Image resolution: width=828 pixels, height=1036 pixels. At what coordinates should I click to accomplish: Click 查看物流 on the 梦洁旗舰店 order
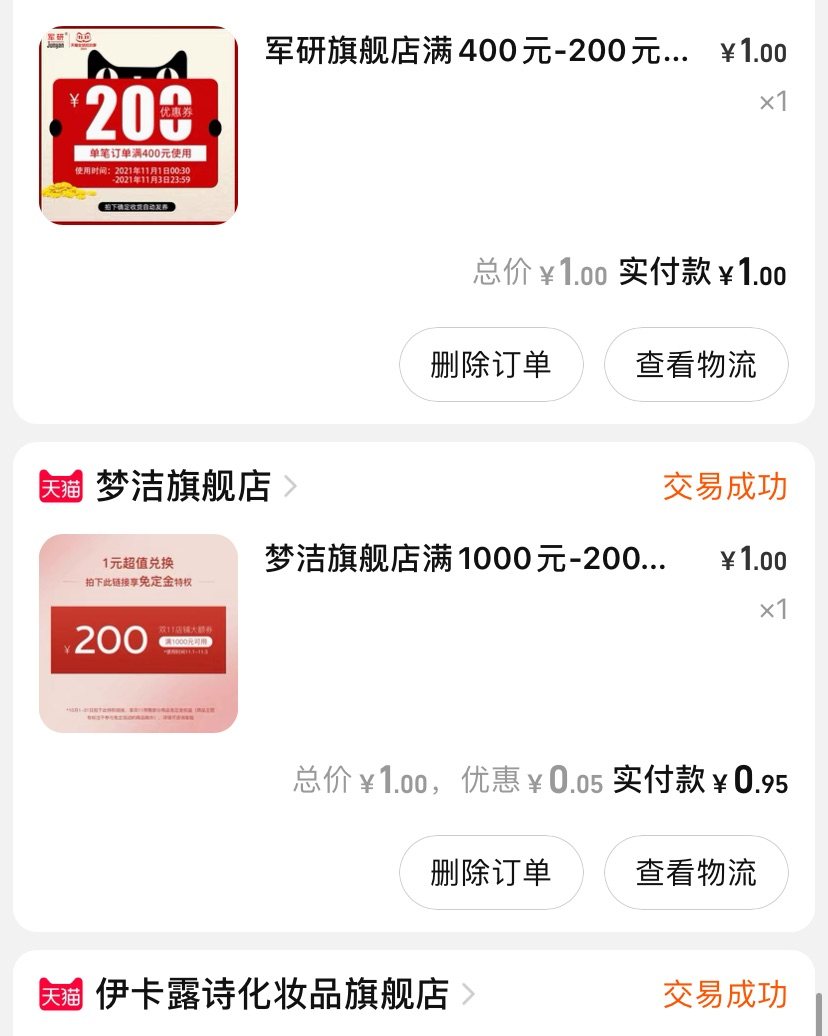click(x=696, y=872)
